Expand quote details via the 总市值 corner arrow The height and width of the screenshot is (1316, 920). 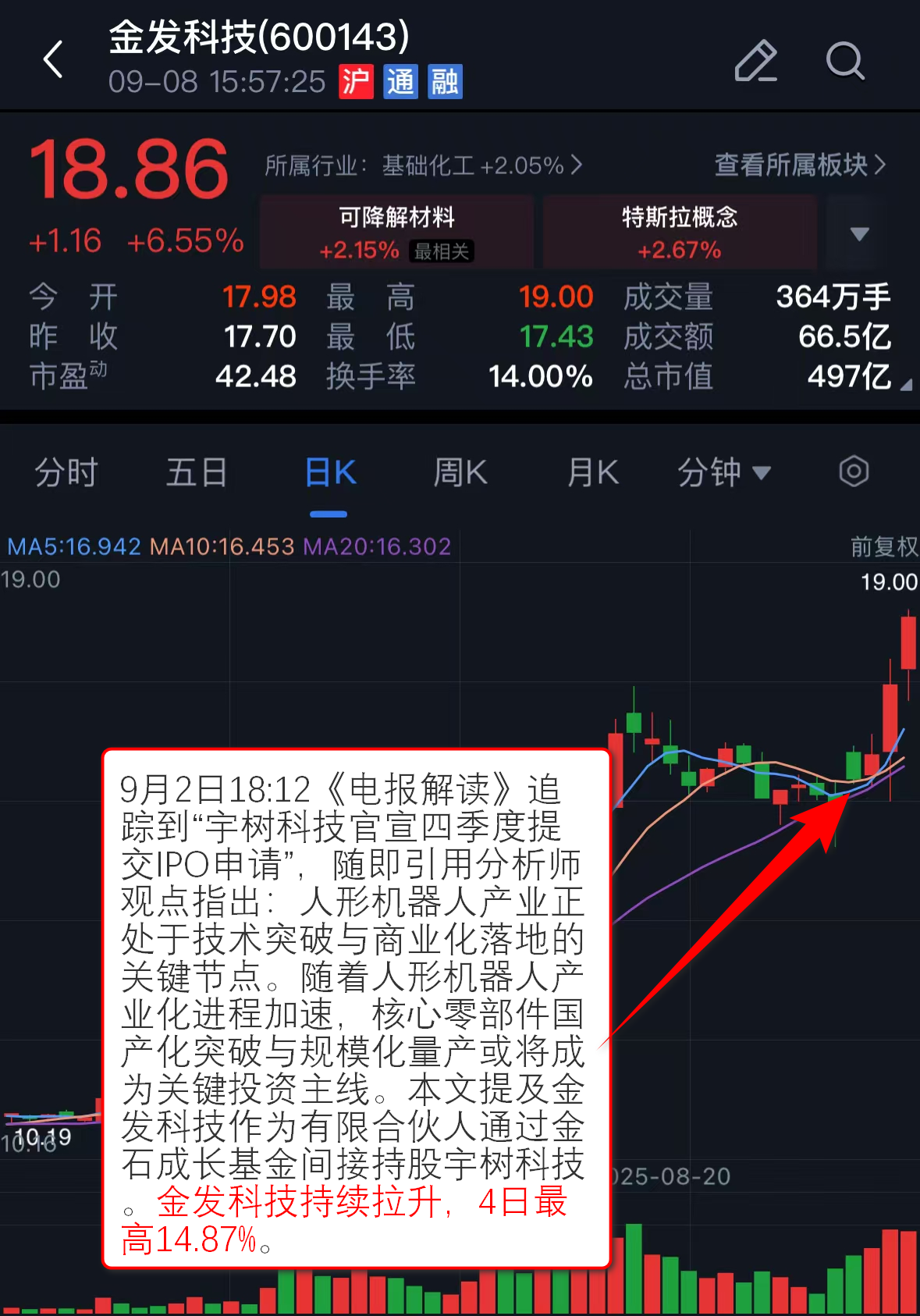905,385
